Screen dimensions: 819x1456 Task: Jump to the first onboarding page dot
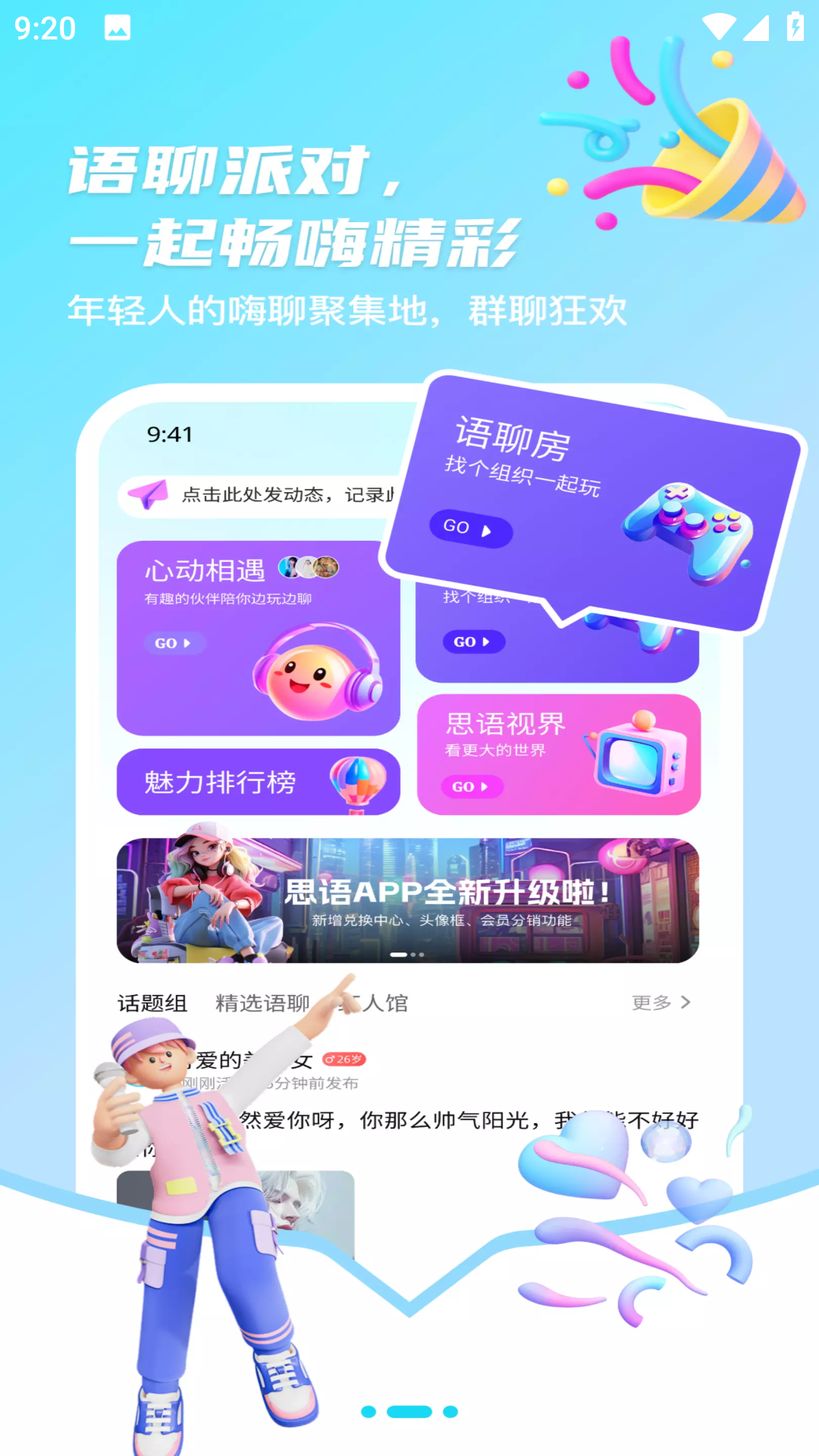(369, 1411)
